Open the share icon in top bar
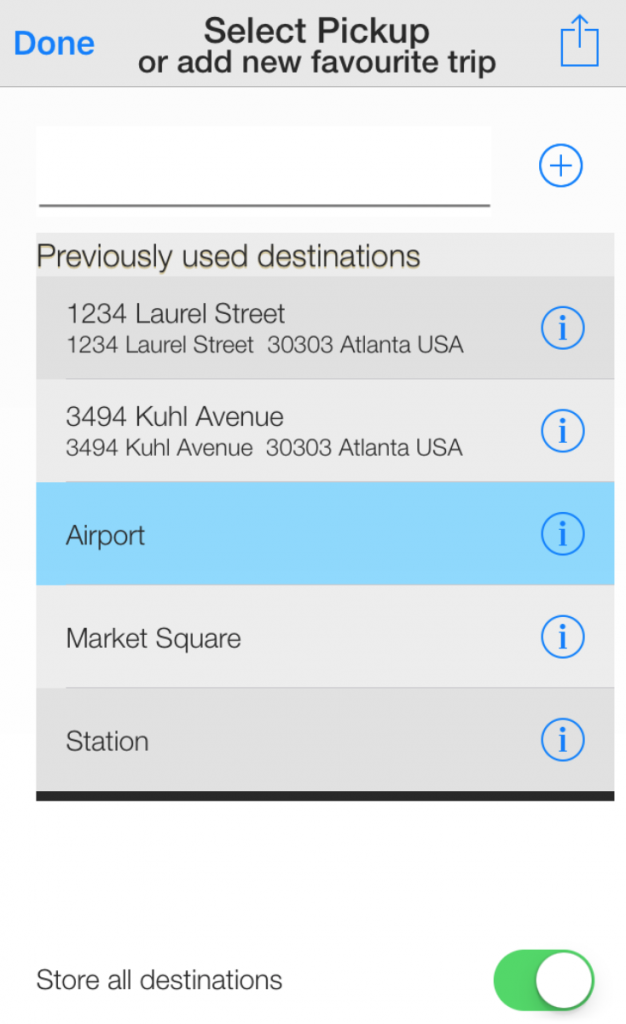Image resolution: width=626 pixels, height=1024 pixels. point(579,41)
